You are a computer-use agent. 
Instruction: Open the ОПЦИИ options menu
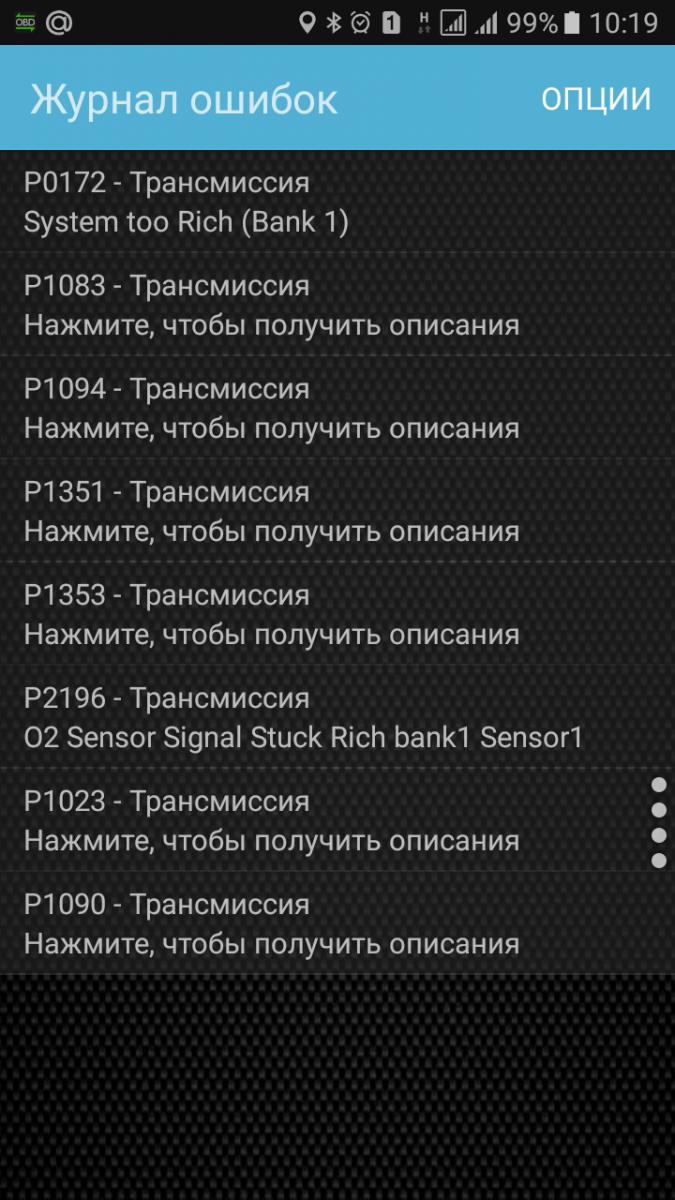(596, 98)
